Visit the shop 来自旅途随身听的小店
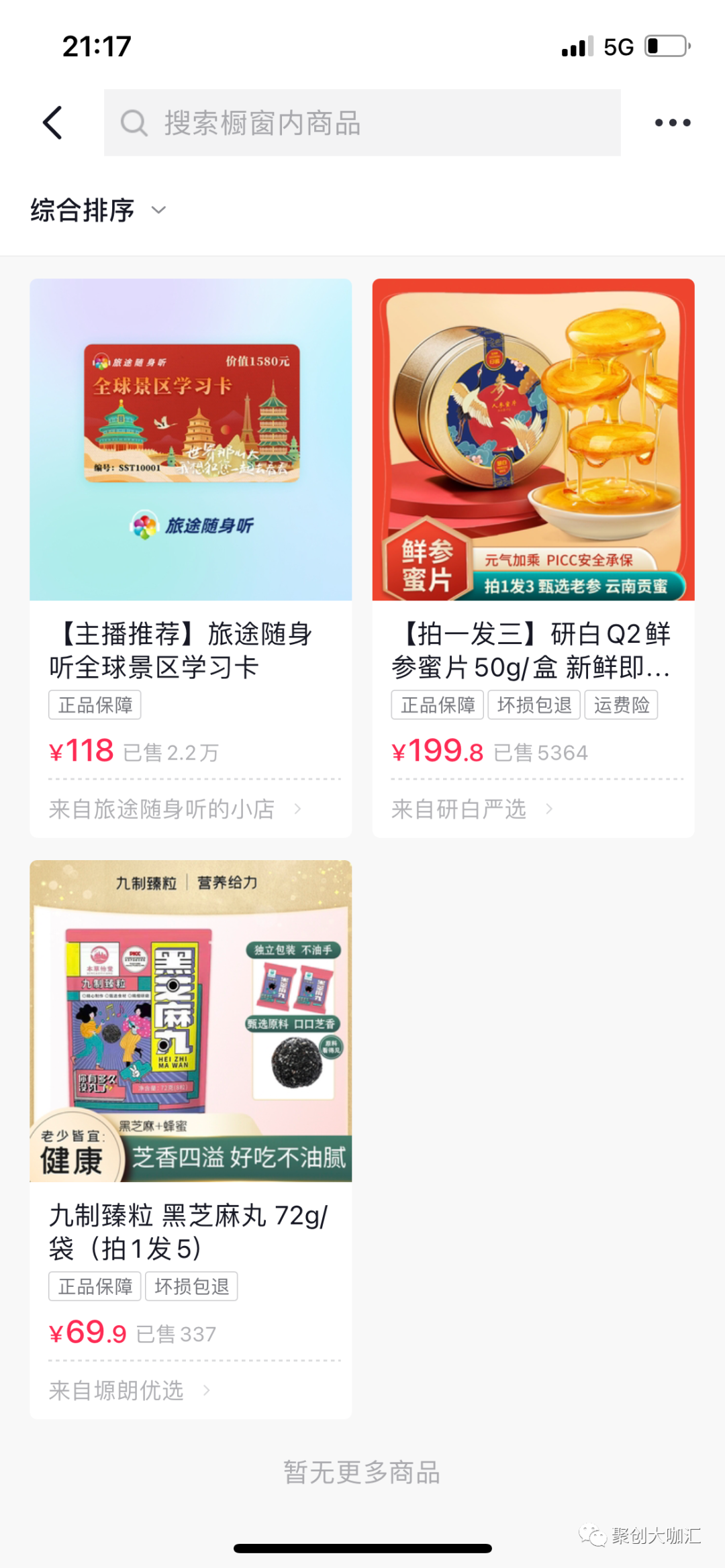This screenshot has height=1568, width=725. point(175,809)
